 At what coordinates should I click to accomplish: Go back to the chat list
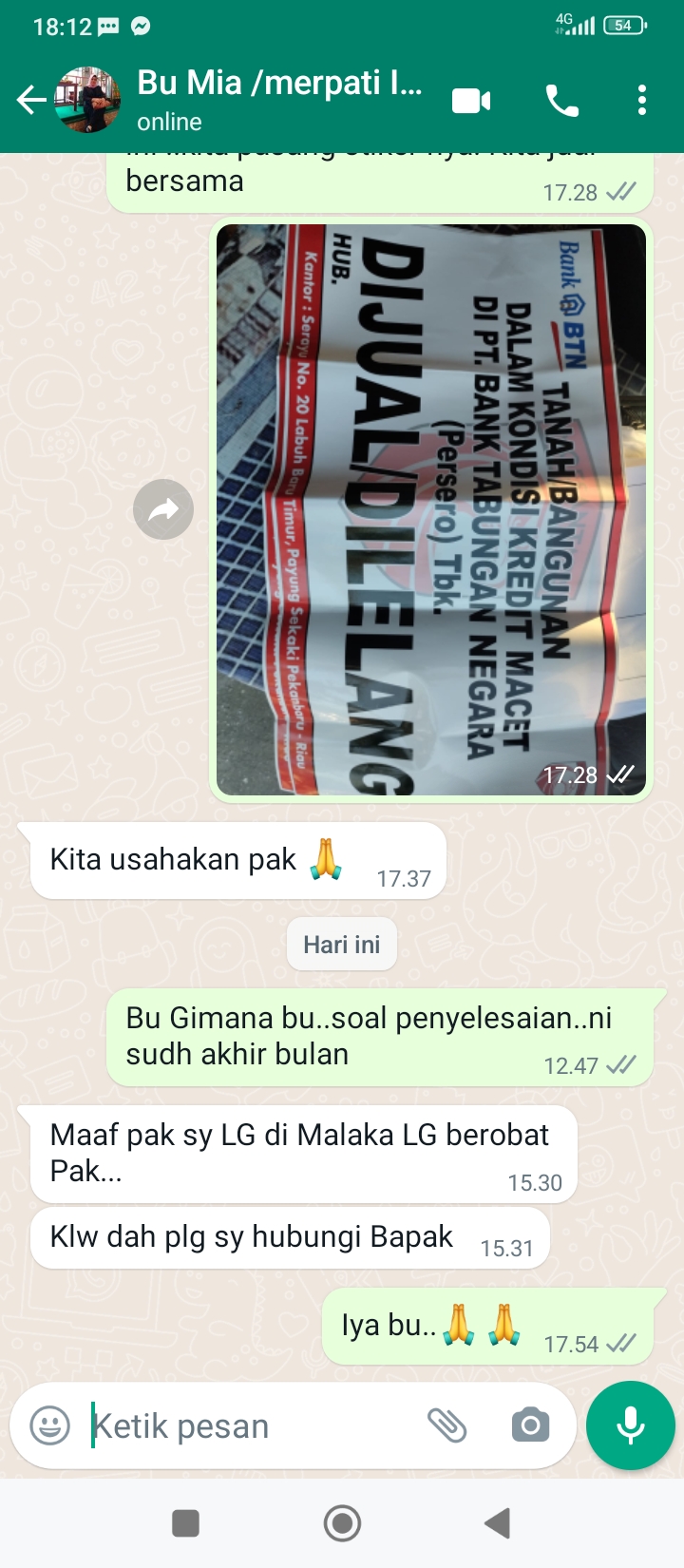click(30, 100)
